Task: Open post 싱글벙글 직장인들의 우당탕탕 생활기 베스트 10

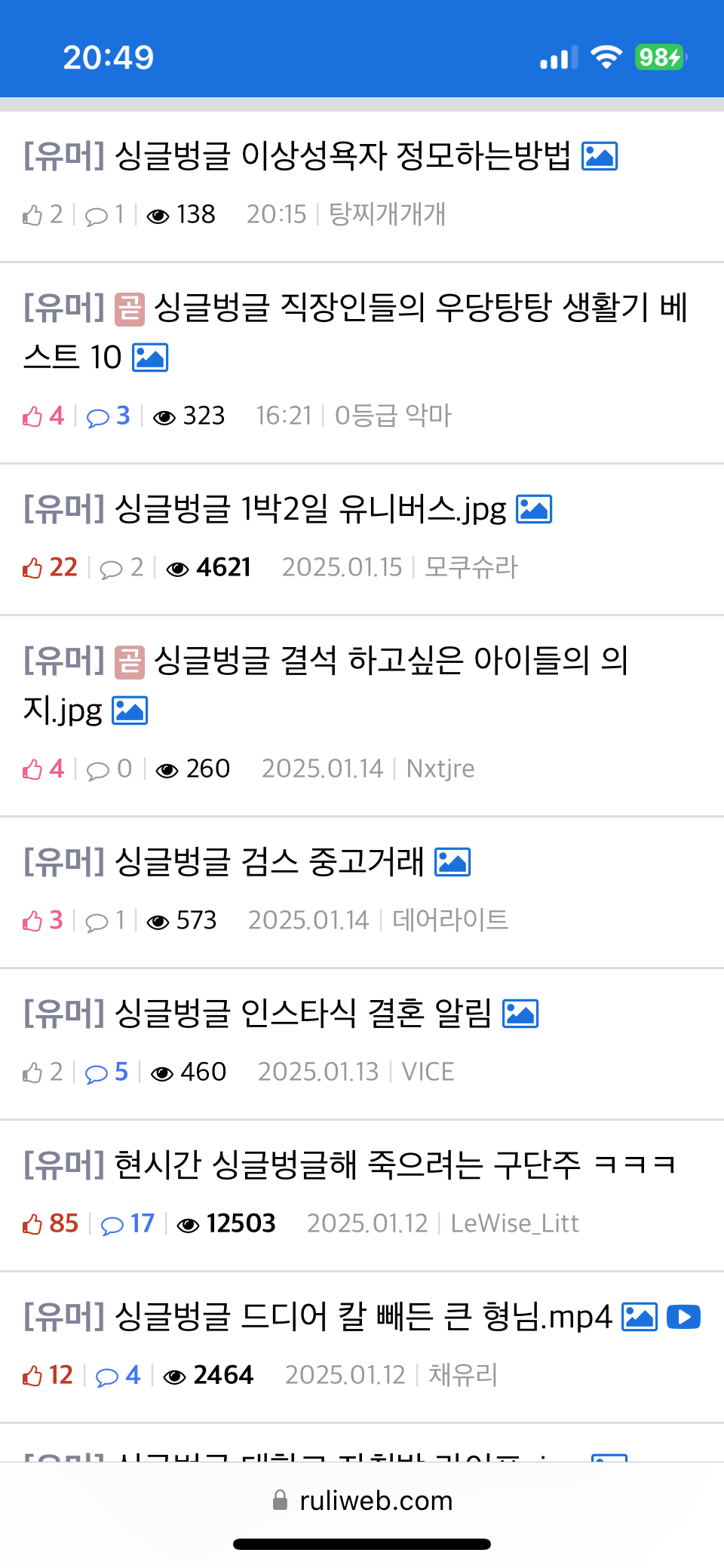Action: pyautogui.click(x=419, y=308)
